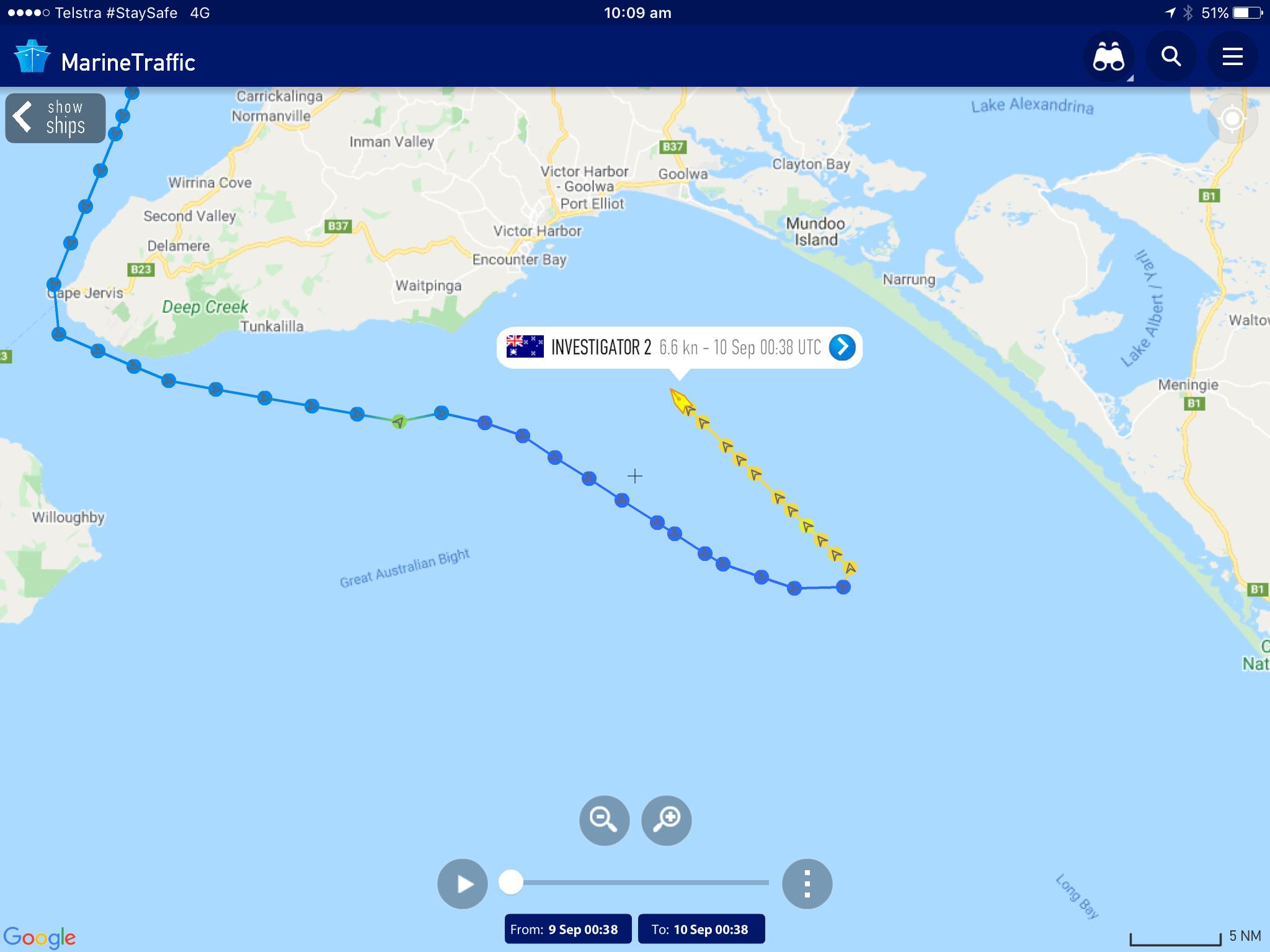1270x952 pixels.
Task: Select the green track position marker
Action: [399, 422]
